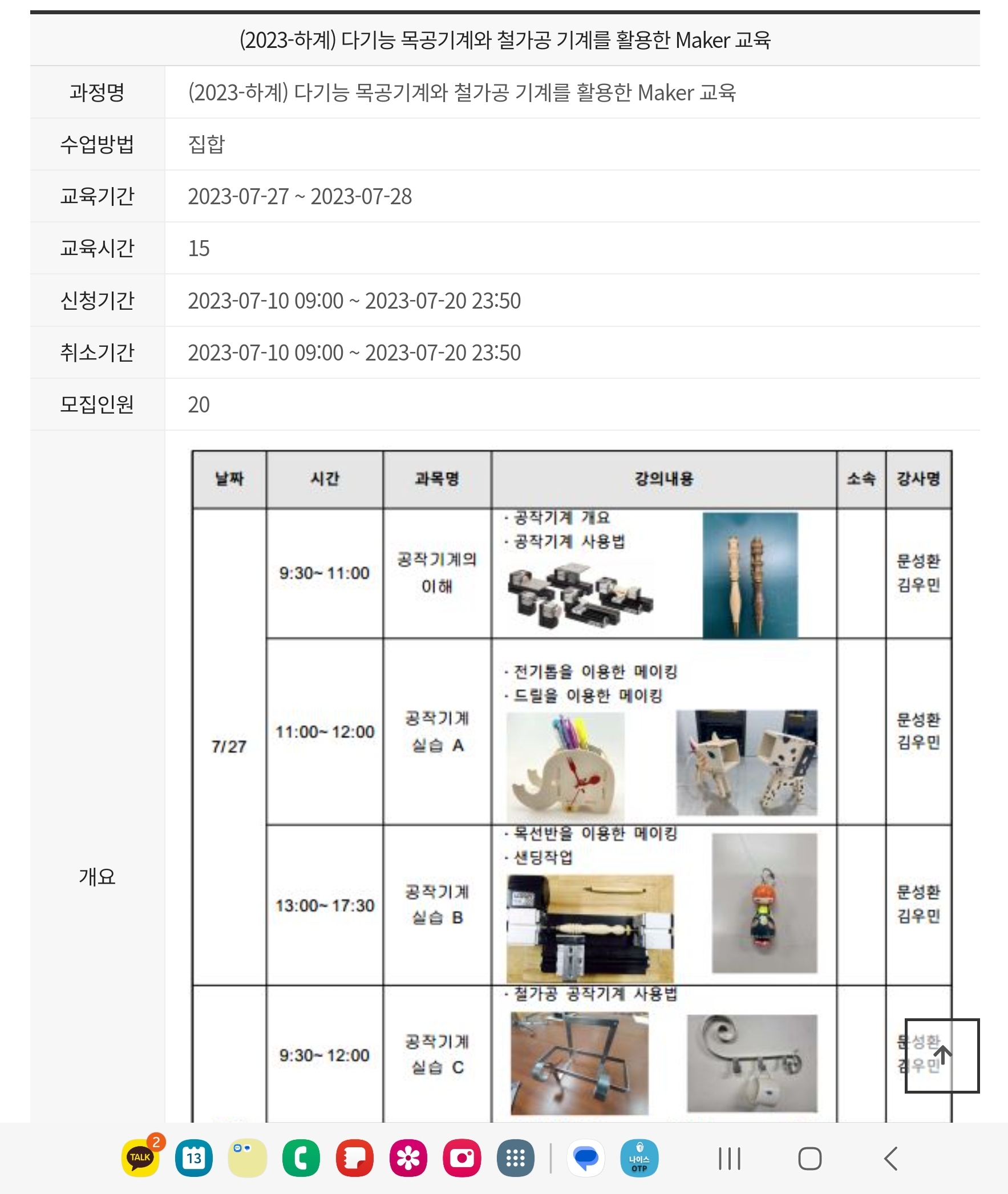Tap the scroll-to-top arrow button

point(942,1055)
